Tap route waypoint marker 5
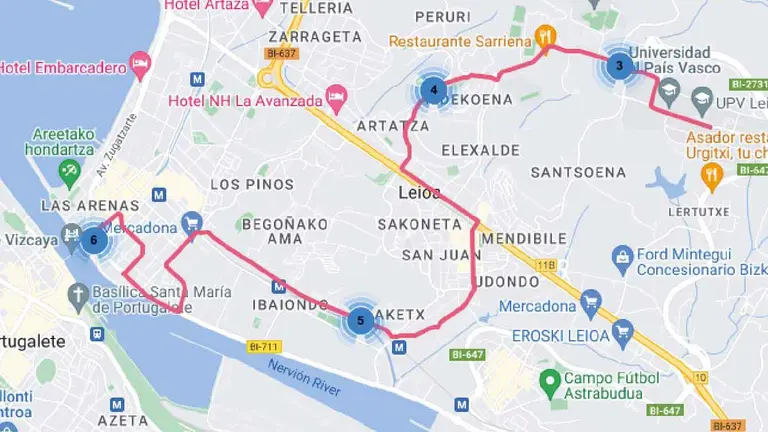The width and height of the screenshot is (768, 432). [x=360, y=321]
